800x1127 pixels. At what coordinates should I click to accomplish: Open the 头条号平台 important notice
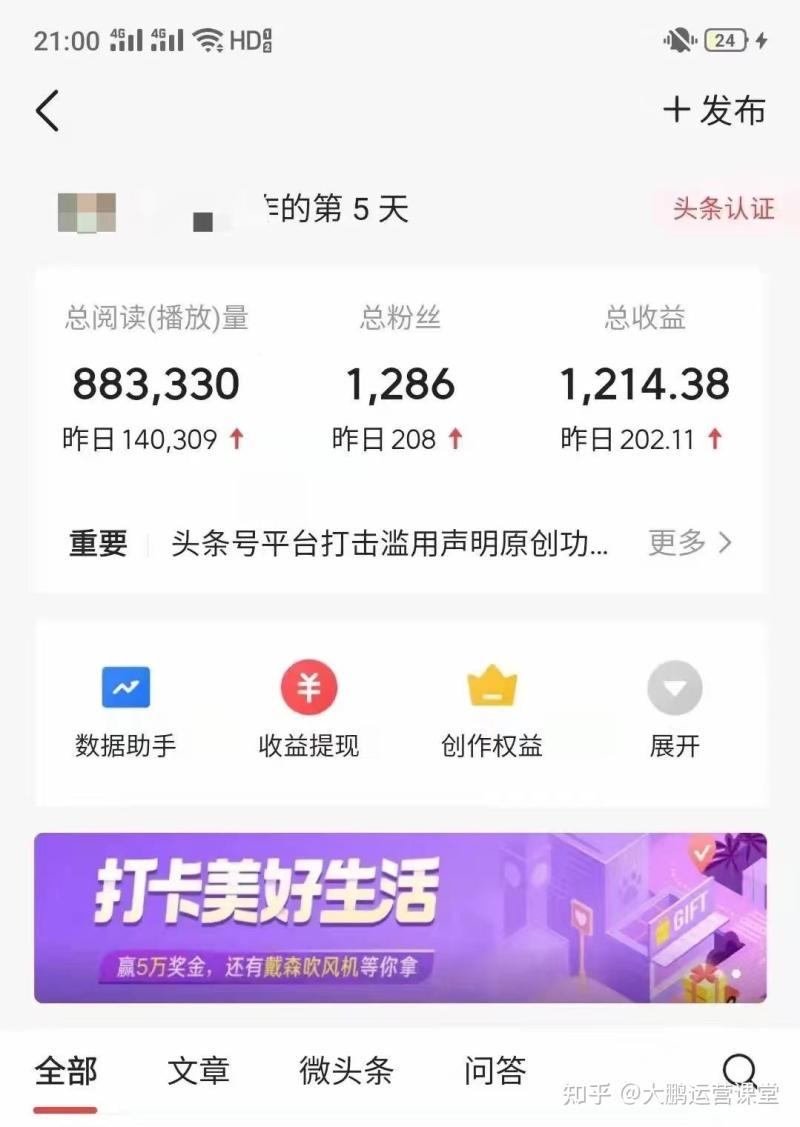(390, 543)
